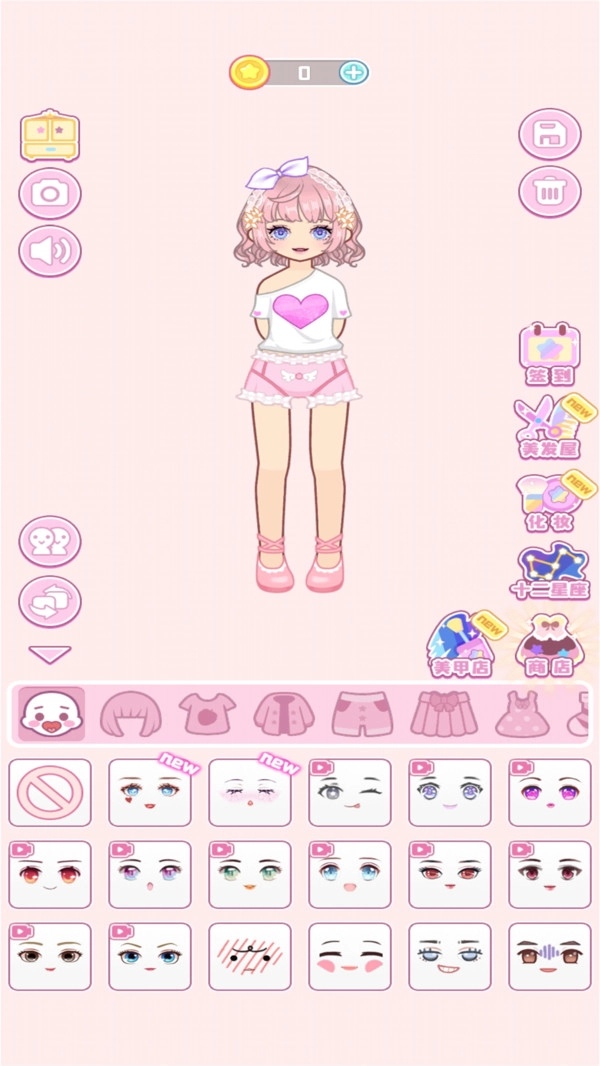This screenshot has width=600, height=1066.
Task: Mute the game sound
Action: (x=50, y=251)
